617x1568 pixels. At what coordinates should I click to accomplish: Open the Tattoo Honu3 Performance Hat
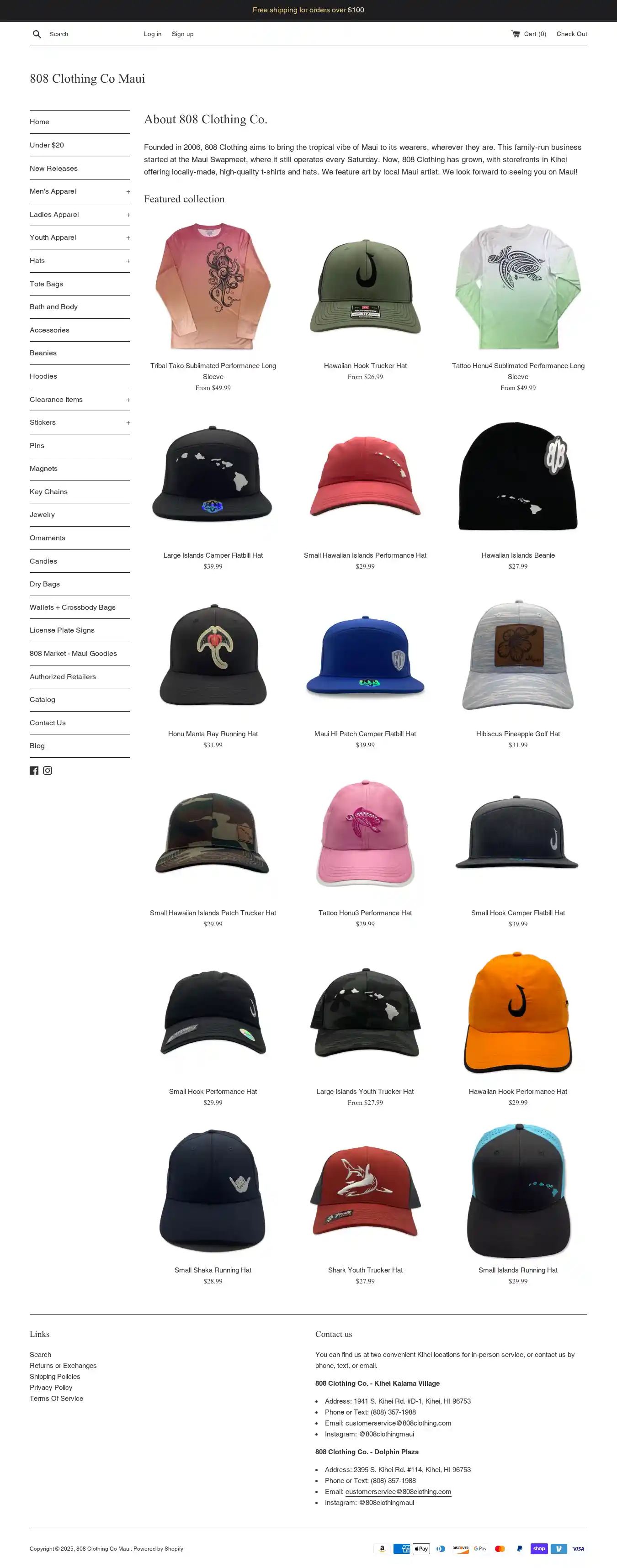365,913
